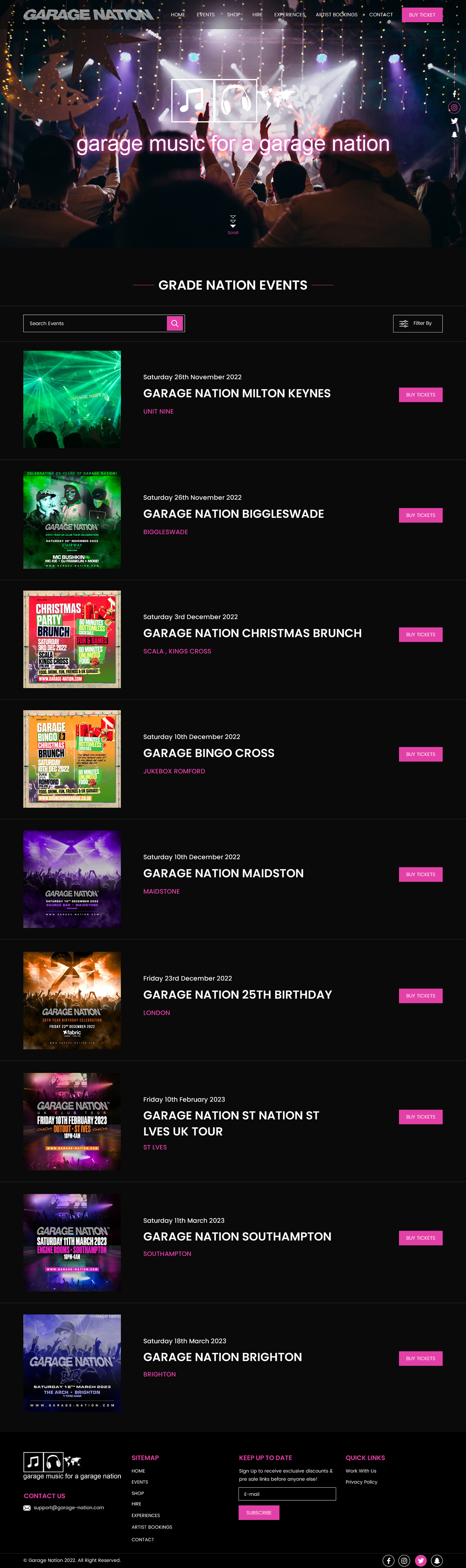This screenshot has width=466, height=1568.
Task: Tap the pink search magnifier button
Action: tap(175, 323)
